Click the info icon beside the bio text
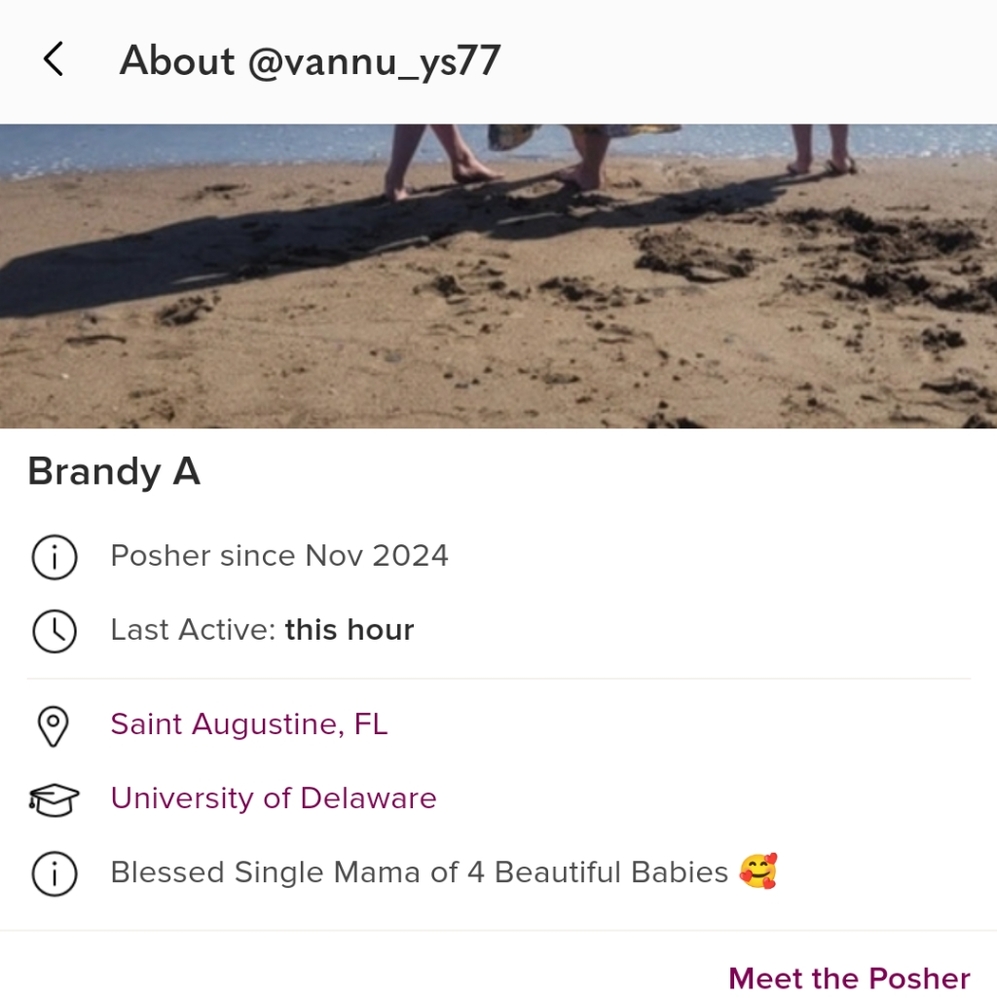Viewport: 997px width, 1000px height. coord(54,873)
